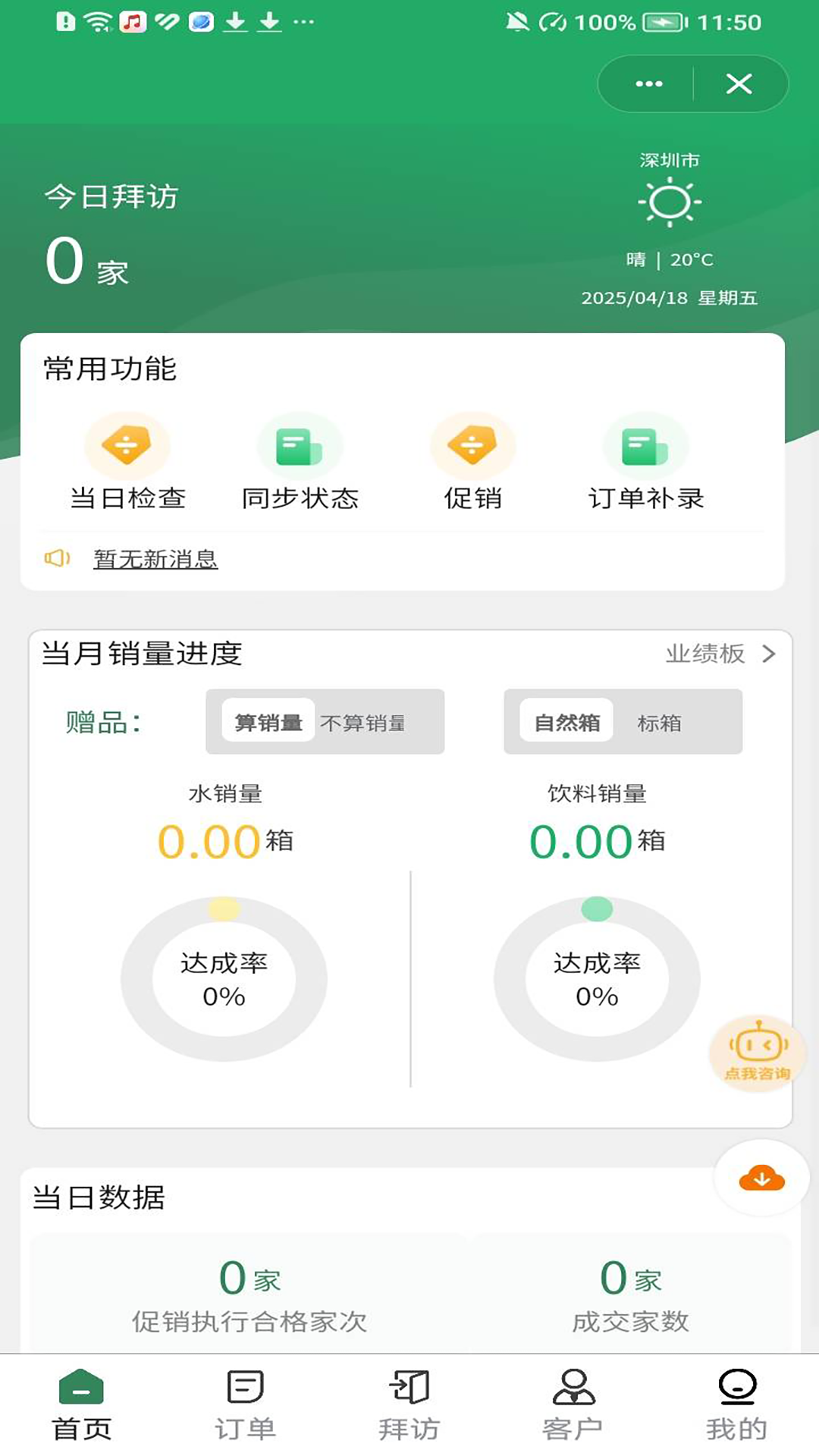Switch to the 订单 tab
The image size is (819, 1456).
coord(245,1405)
